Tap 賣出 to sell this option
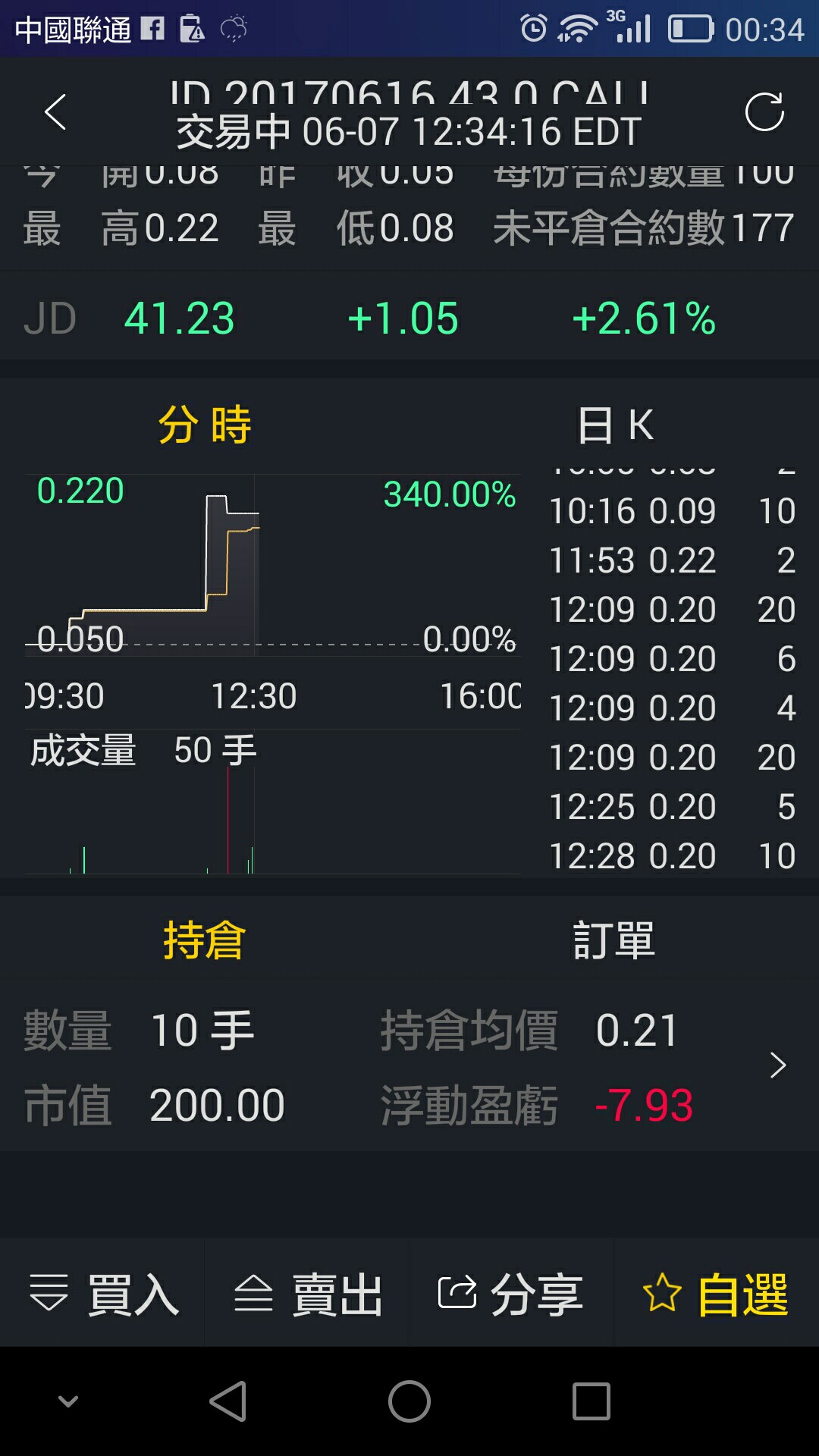The image size is (819, 1456). click(307, 1294)
